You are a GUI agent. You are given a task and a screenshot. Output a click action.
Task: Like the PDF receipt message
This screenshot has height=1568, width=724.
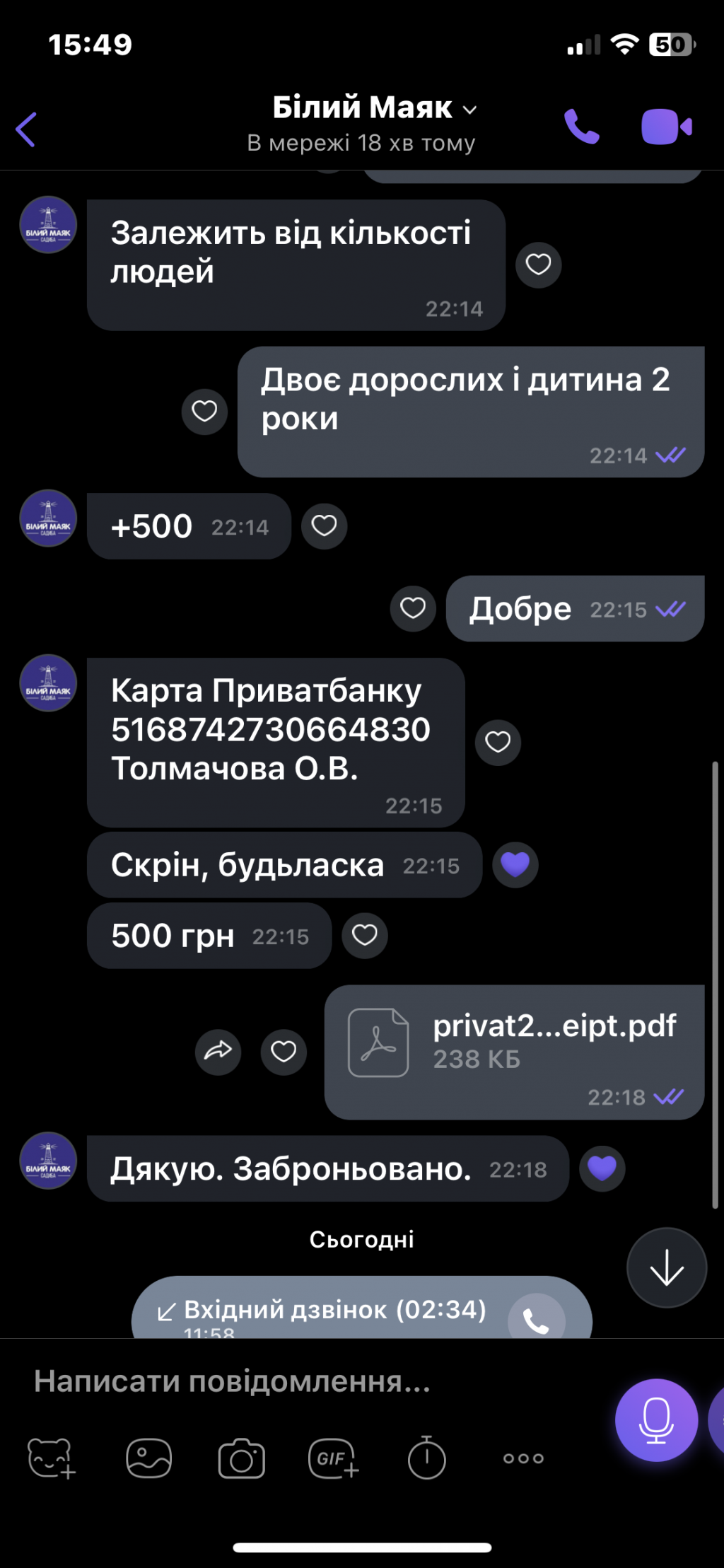click(284, 1052)
